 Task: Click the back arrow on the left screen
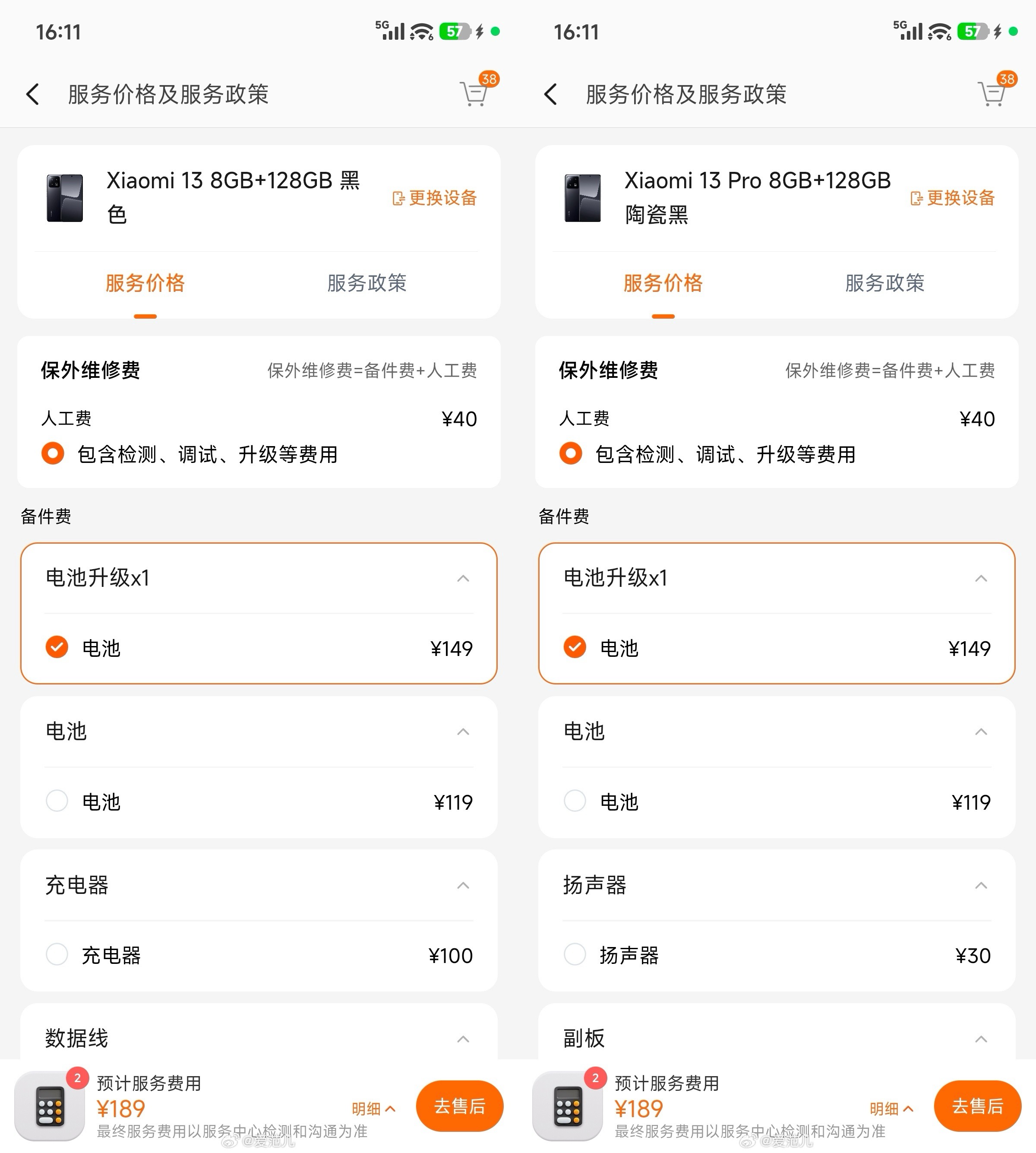click(x=32, y=94)
